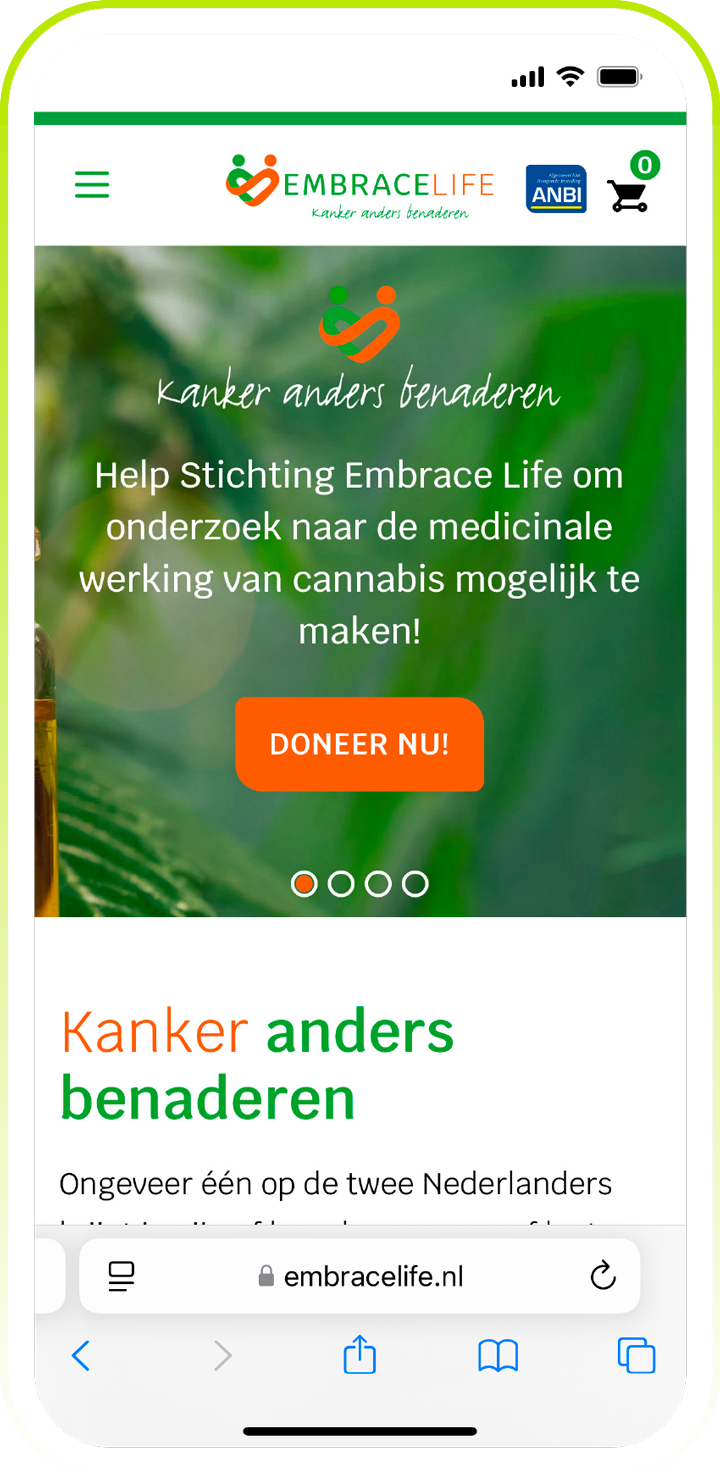
Task: Open Safari bookmarks
Action: [498, 1356]
